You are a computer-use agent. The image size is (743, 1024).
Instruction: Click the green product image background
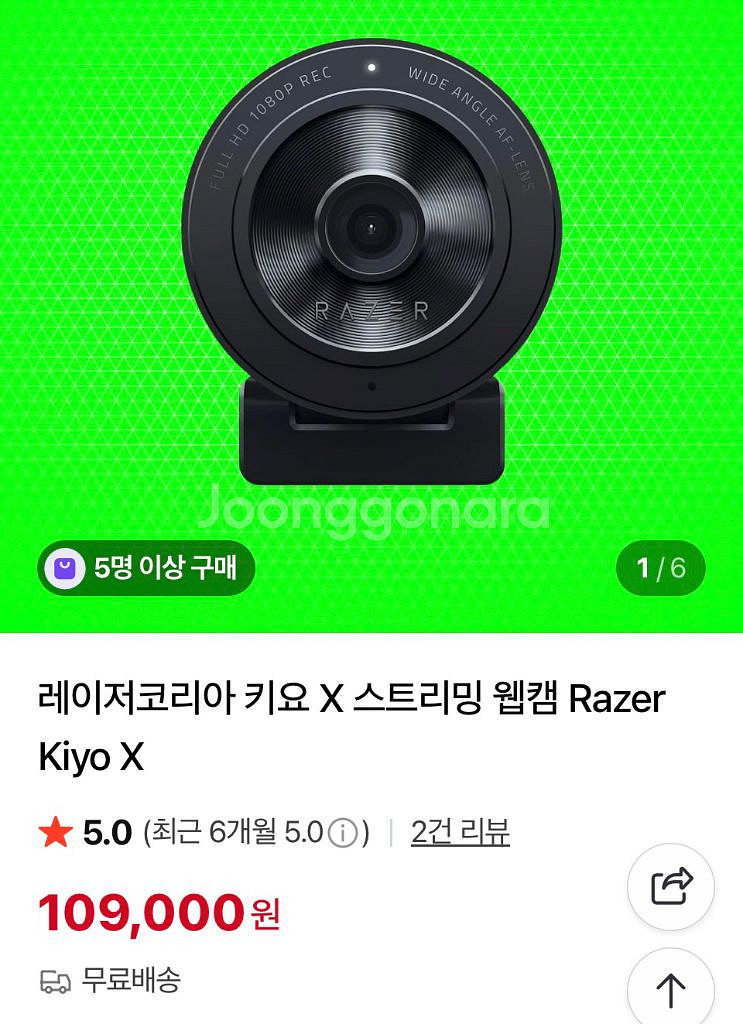point(90,200)
